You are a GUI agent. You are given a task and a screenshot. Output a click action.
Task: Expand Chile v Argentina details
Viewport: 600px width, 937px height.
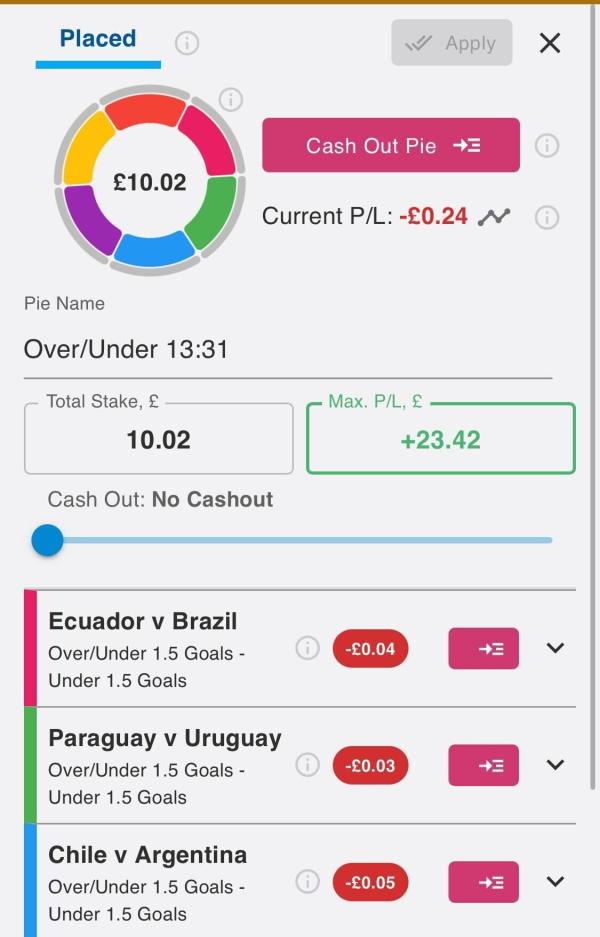pyautogui.click(x=556, y=882)
